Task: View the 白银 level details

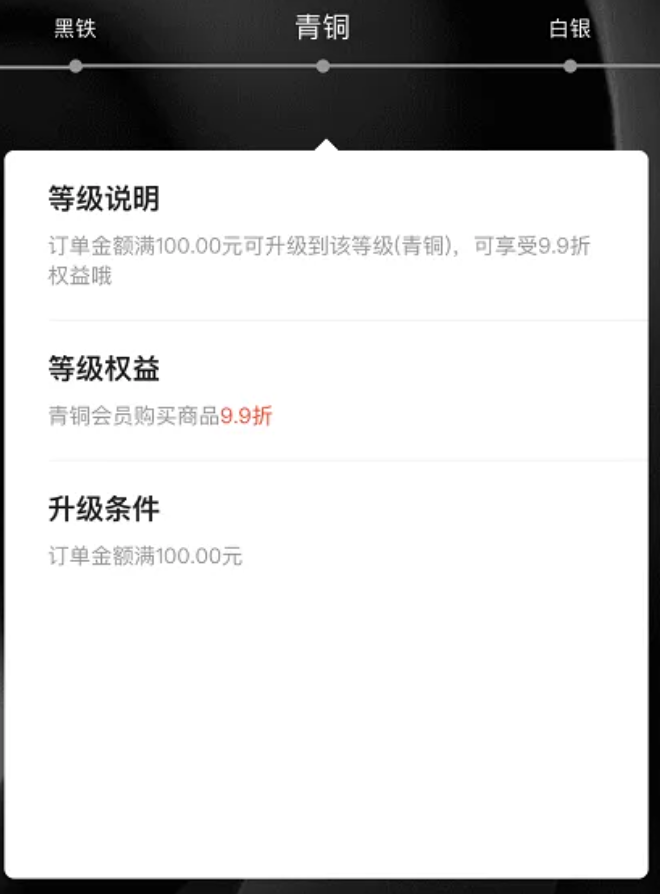Action: pyautogui.click(x=570, y=30)
